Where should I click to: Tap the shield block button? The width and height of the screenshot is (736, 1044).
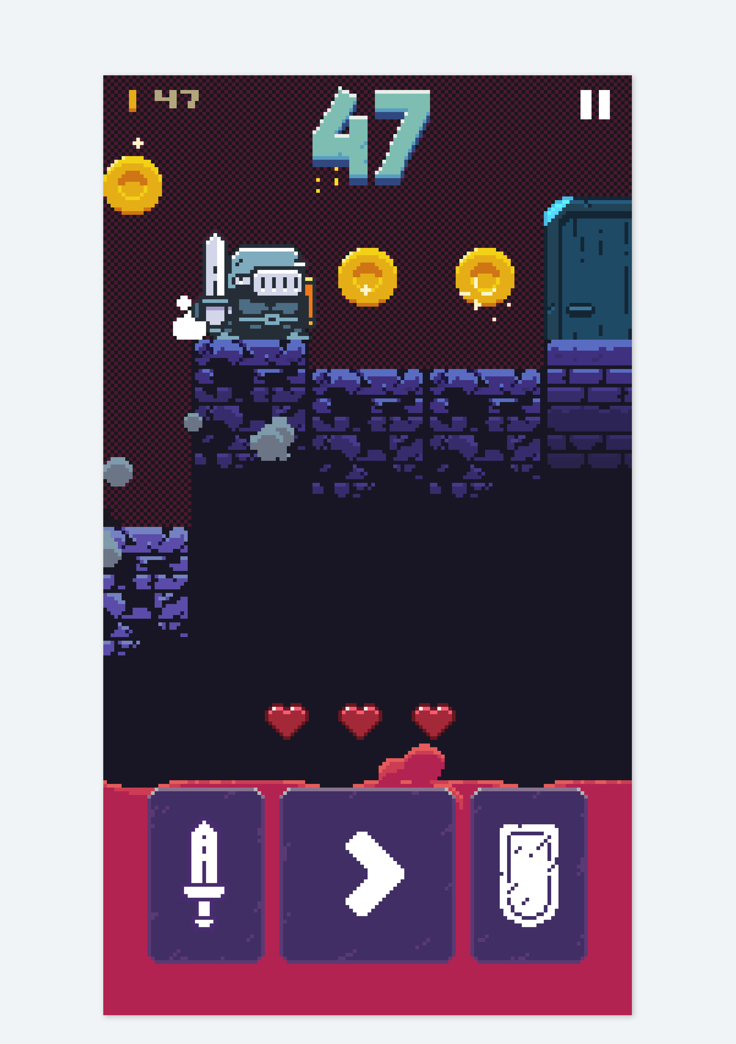528,874
